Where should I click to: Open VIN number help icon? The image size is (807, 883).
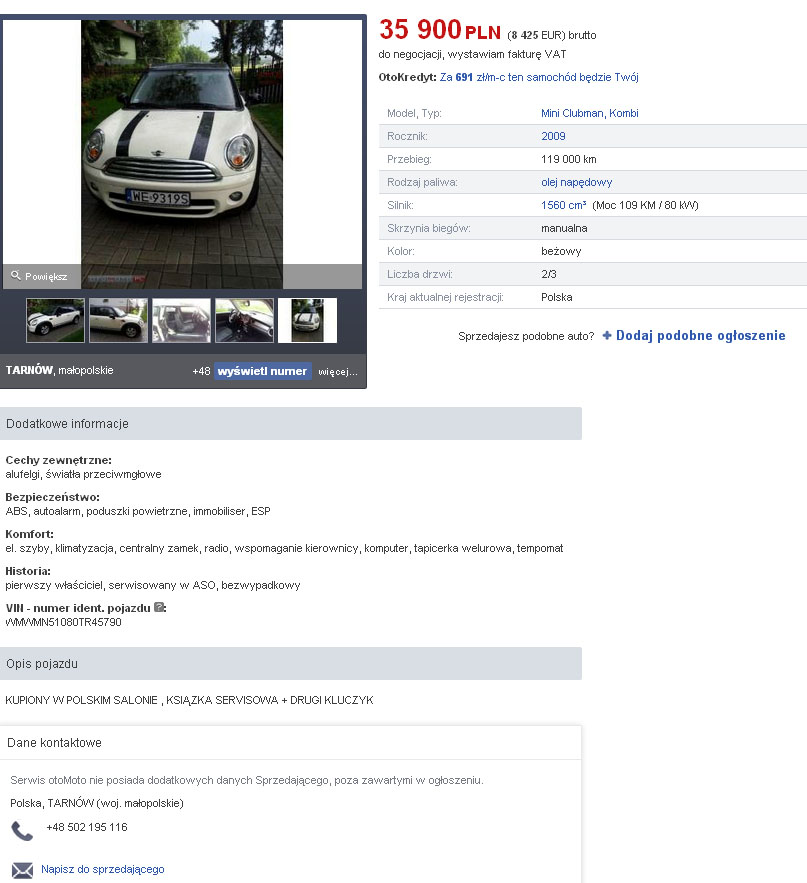click(x=159, y=607)
